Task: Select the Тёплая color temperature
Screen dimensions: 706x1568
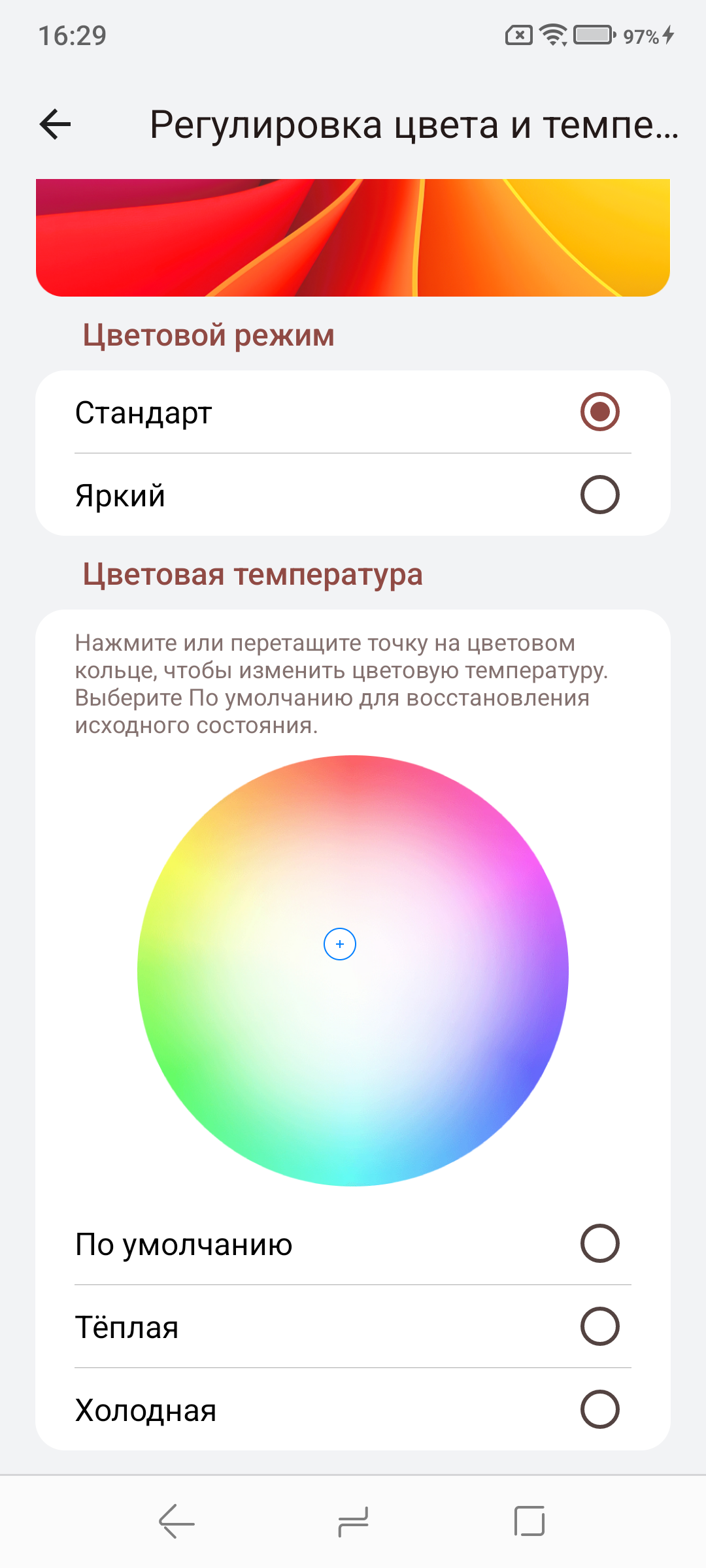Action: coord(599,1326)
